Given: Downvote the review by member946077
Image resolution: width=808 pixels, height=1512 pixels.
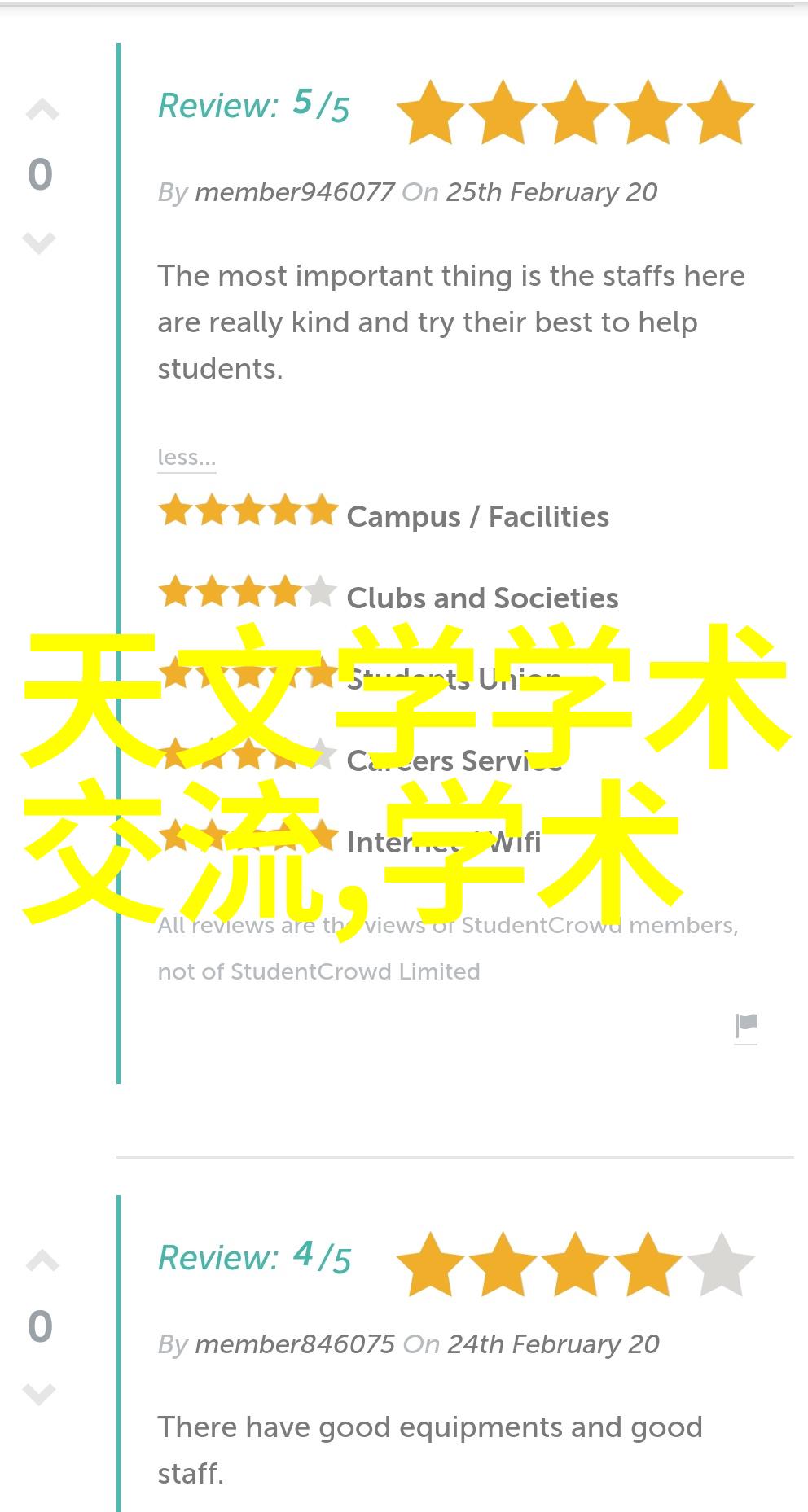Looking at the screenshot, I should point(39,243).
